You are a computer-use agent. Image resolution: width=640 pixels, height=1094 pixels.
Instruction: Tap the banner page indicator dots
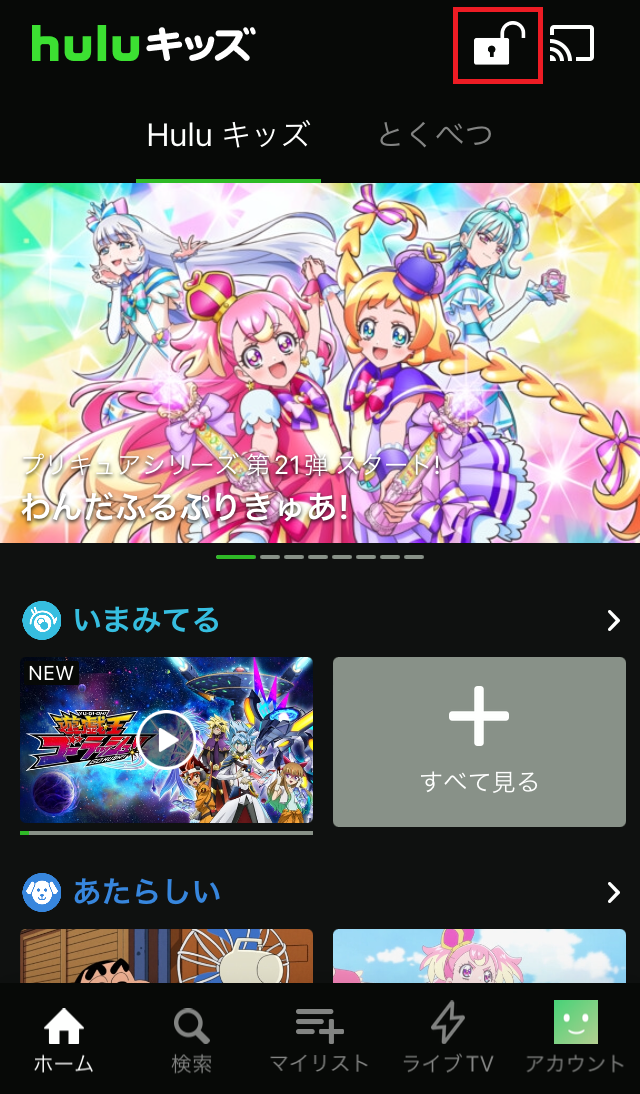click(320, 557)
